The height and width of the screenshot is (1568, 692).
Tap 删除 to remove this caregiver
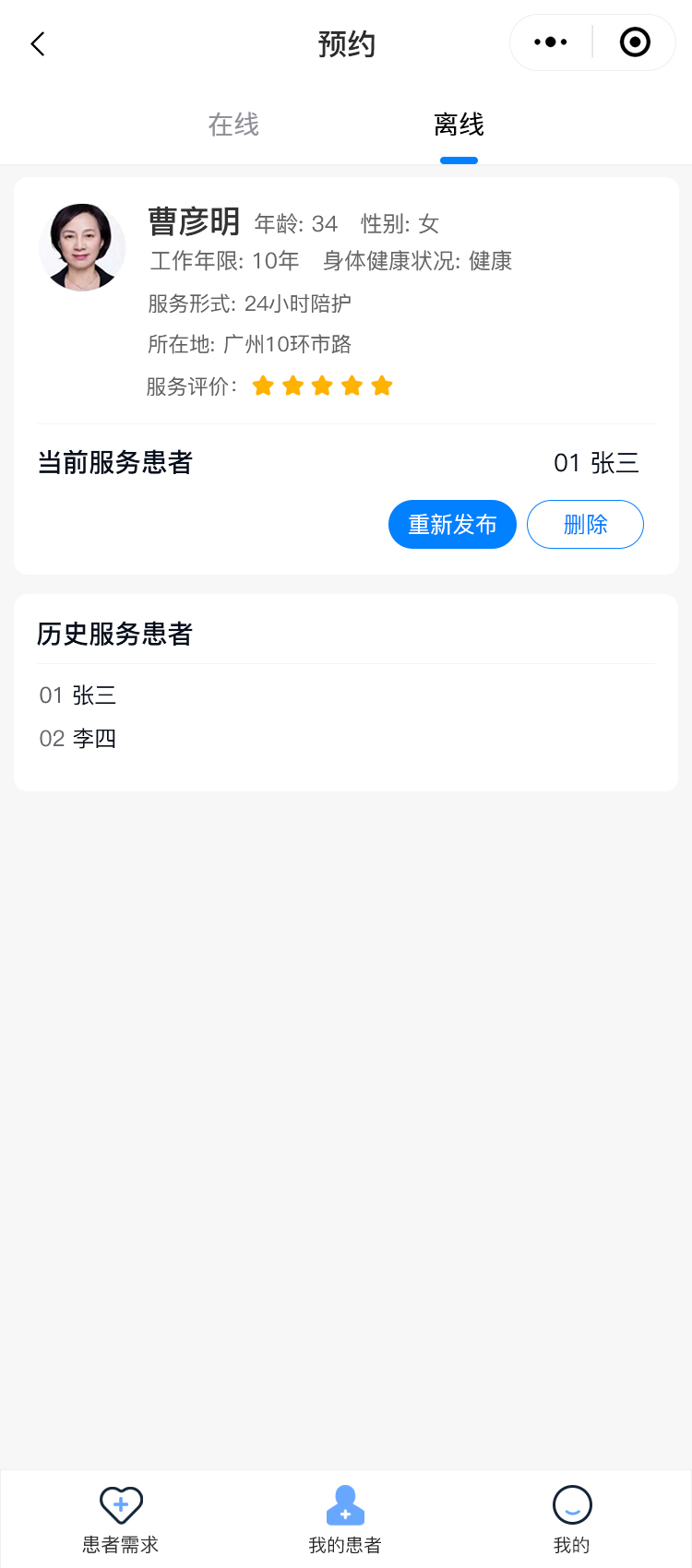[x=585, y=524]
